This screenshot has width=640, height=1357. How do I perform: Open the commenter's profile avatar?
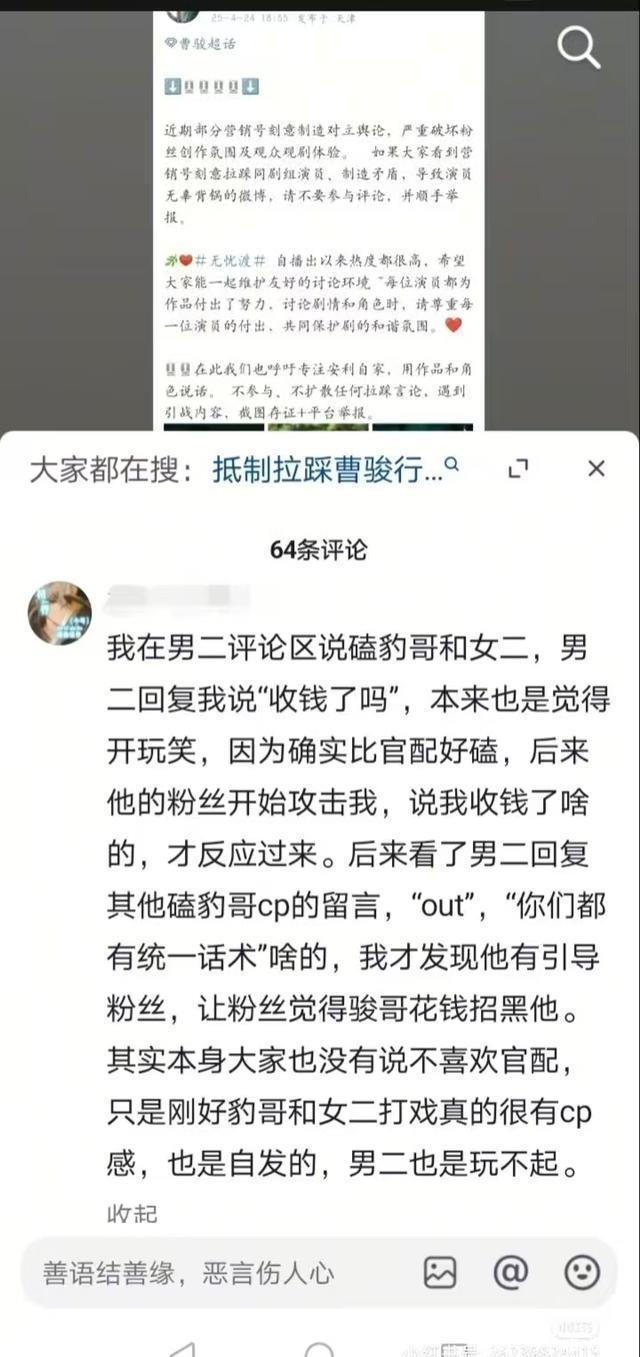click(x=60, y=612)
